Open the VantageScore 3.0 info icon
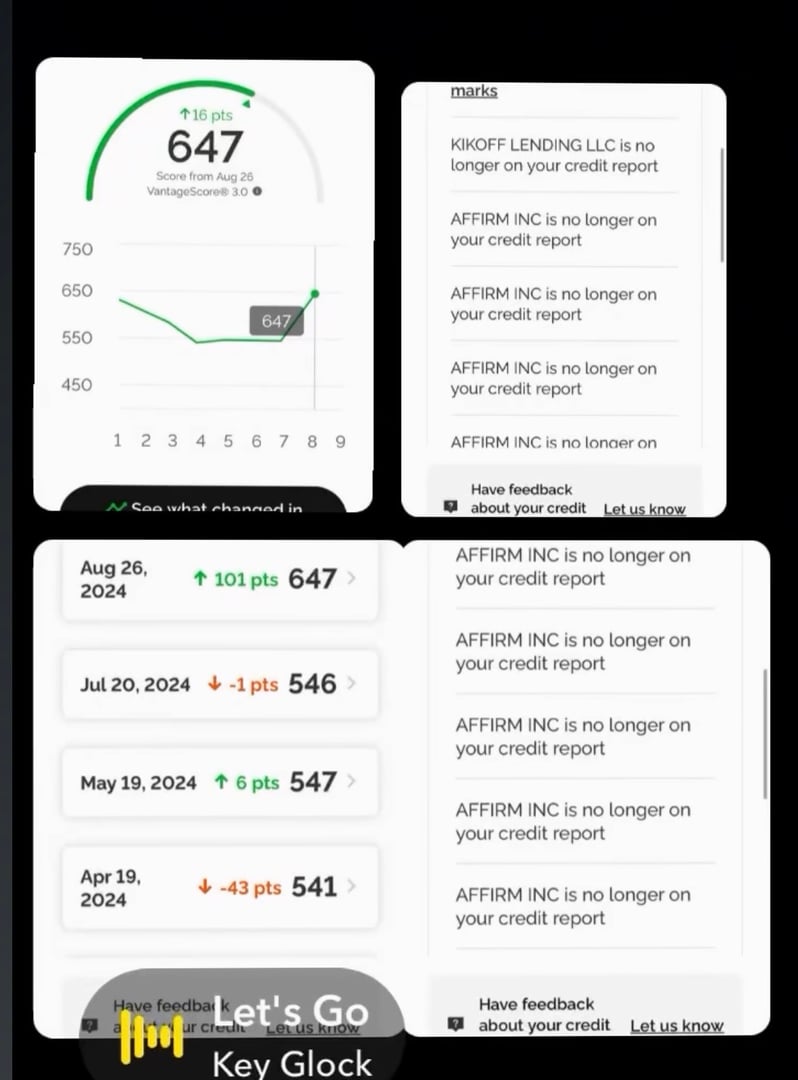This screenshot has width=798, height=1080. point(258,190)
